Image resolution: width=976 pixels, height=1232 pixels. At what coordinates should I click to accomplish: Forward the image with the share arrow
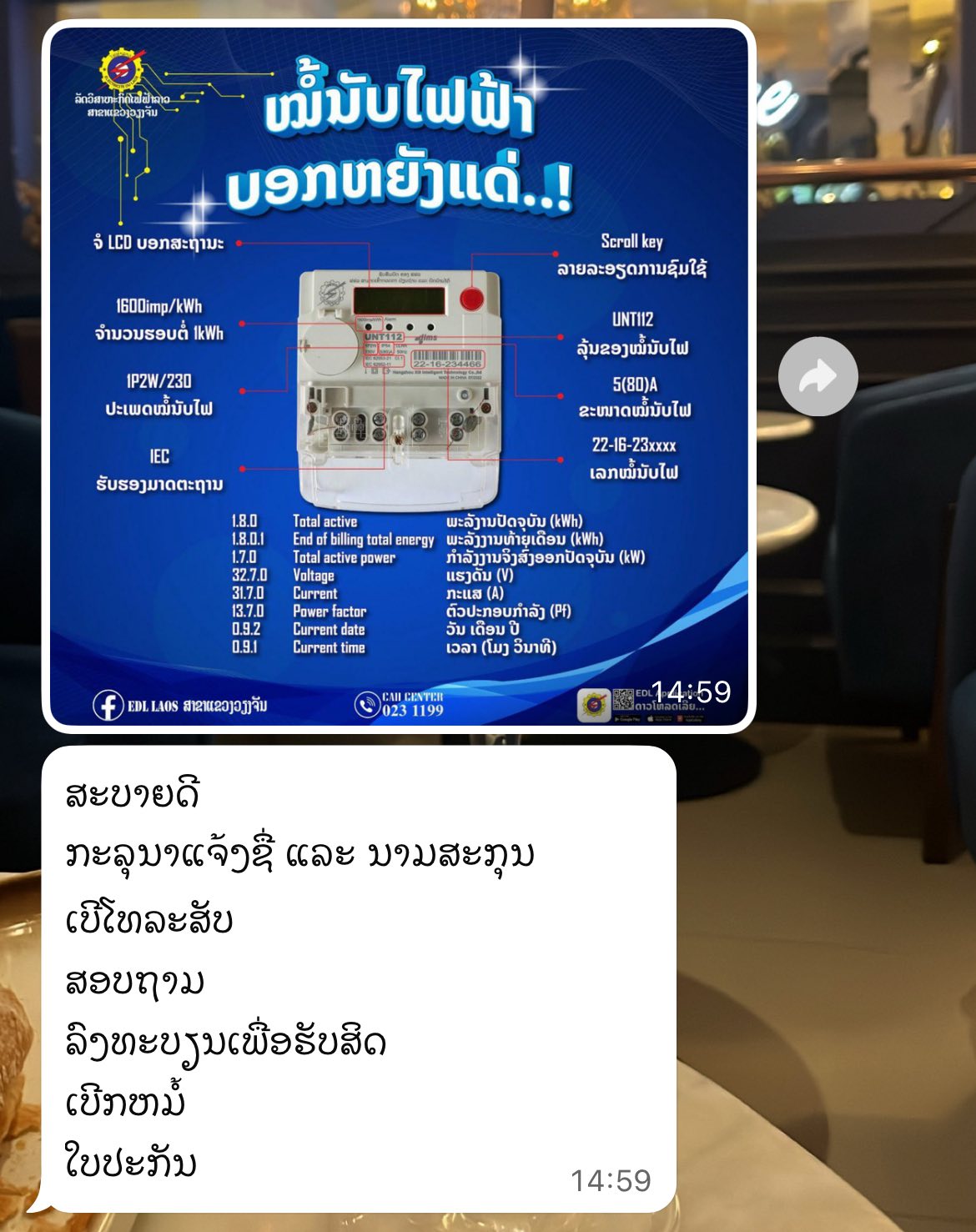(818, 377)
